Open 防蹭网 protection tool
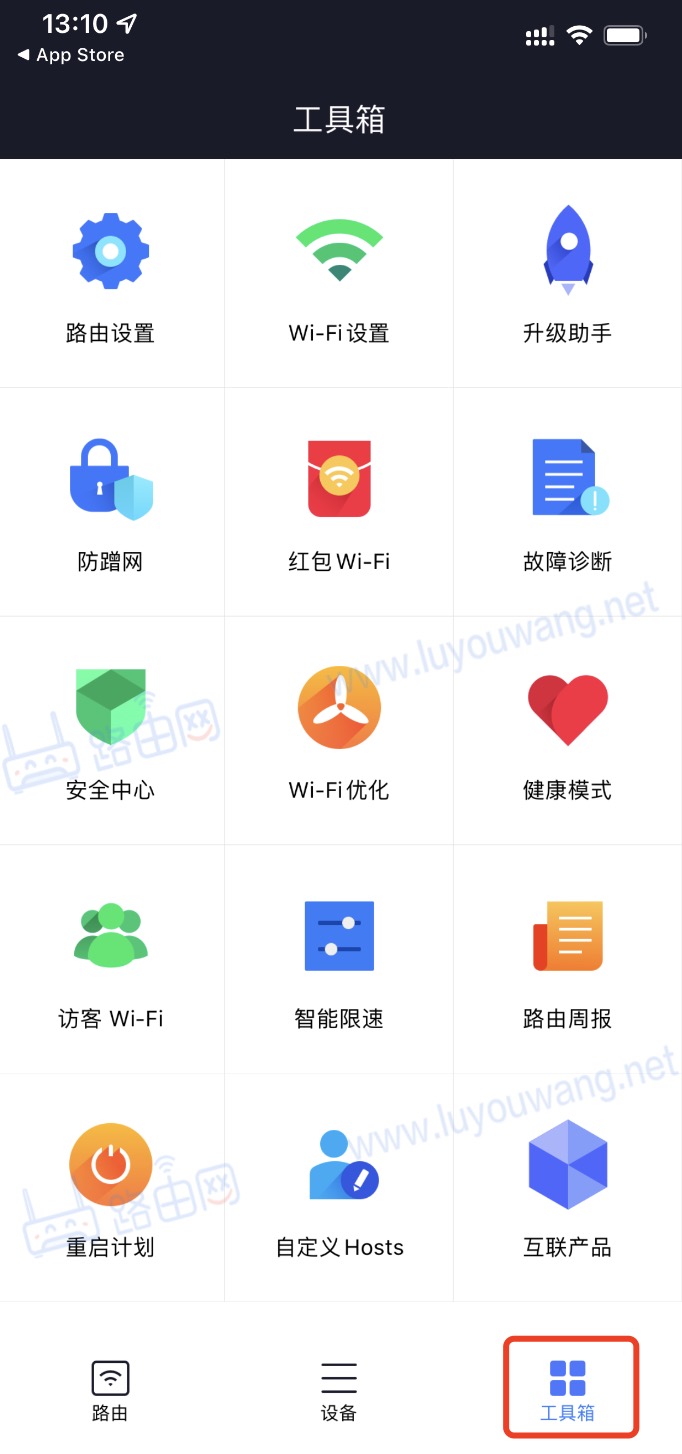Viewport: 682px width, 1454px height. (x=111, y=503)
